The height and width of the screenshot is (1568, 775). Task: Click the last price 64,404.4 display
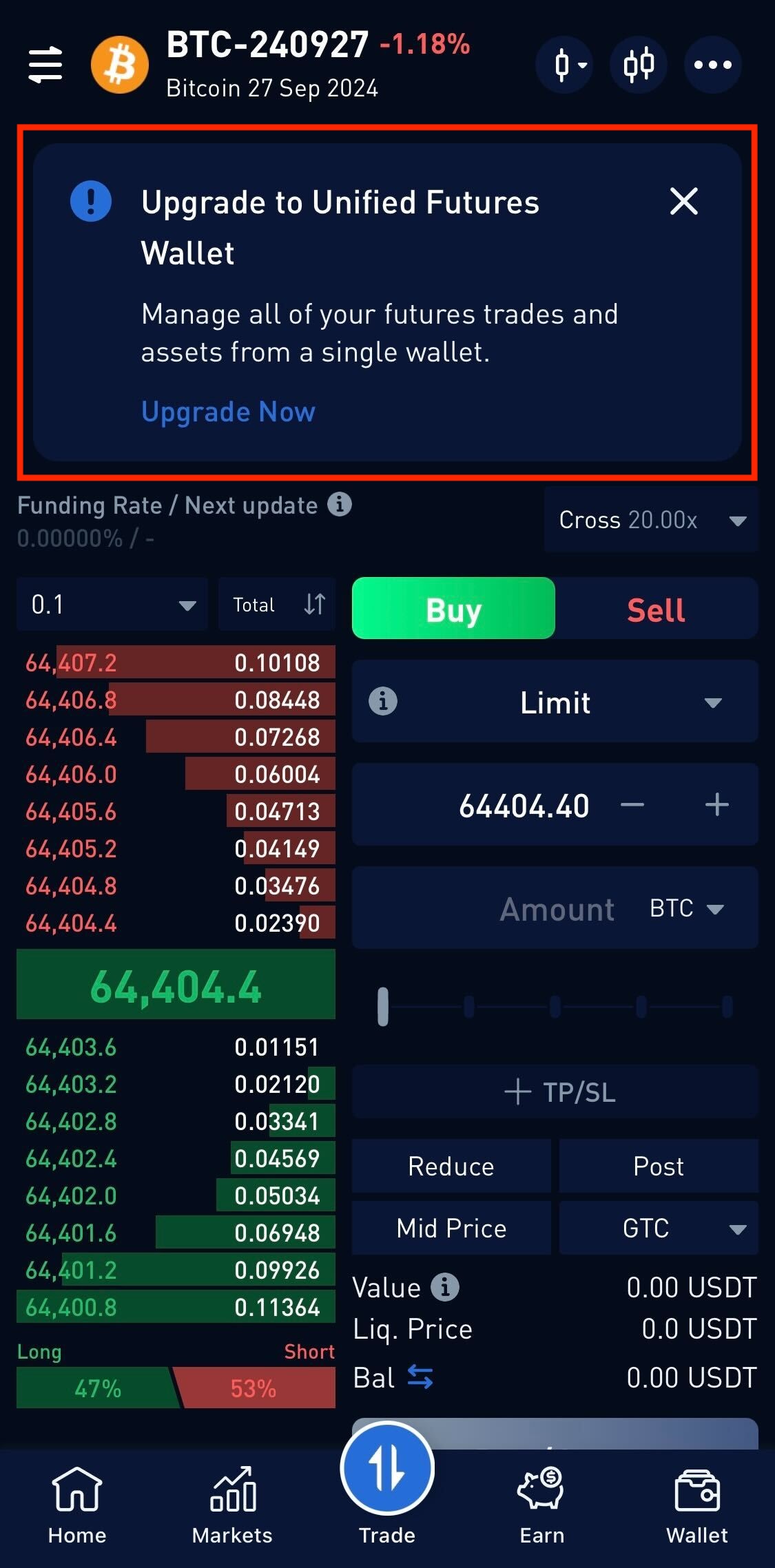pyautogui.click(x=174, y=985)
